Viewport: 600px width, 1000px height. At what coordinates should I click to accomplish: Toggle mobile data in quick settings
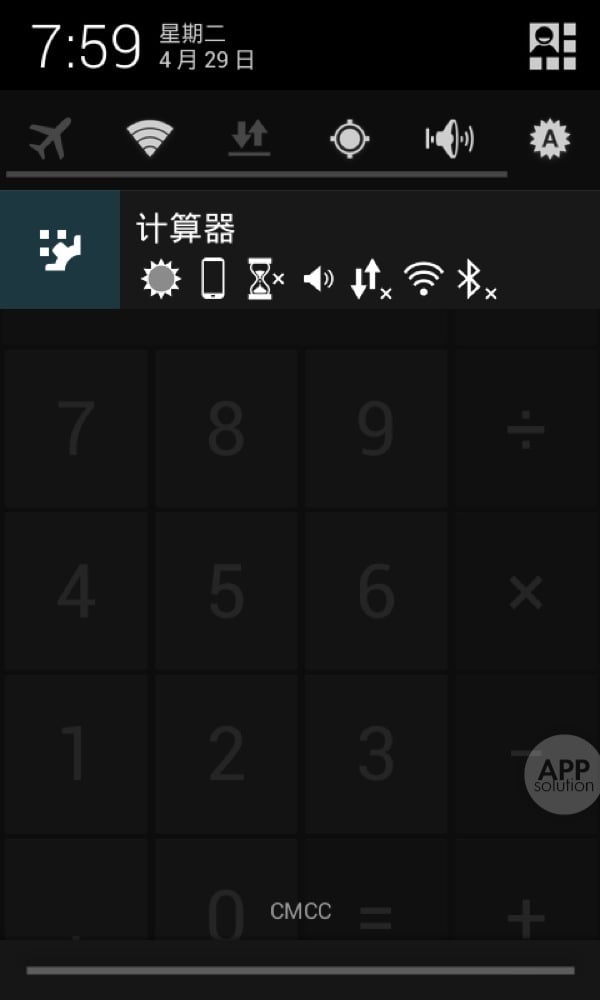pos(250,139)
